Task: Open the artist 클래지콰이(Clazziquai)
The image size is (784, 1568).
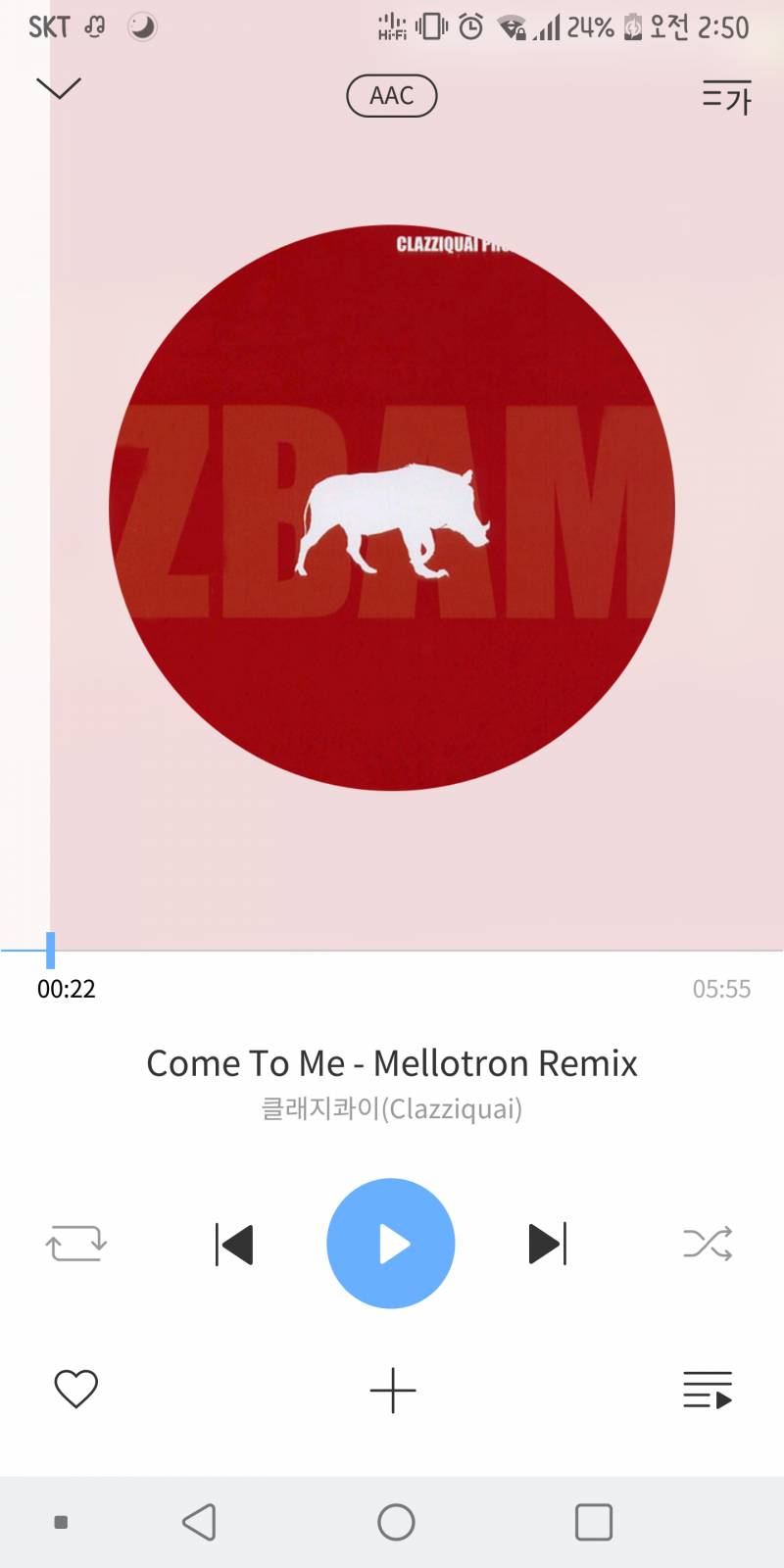Action: (x=391, y=1108)
